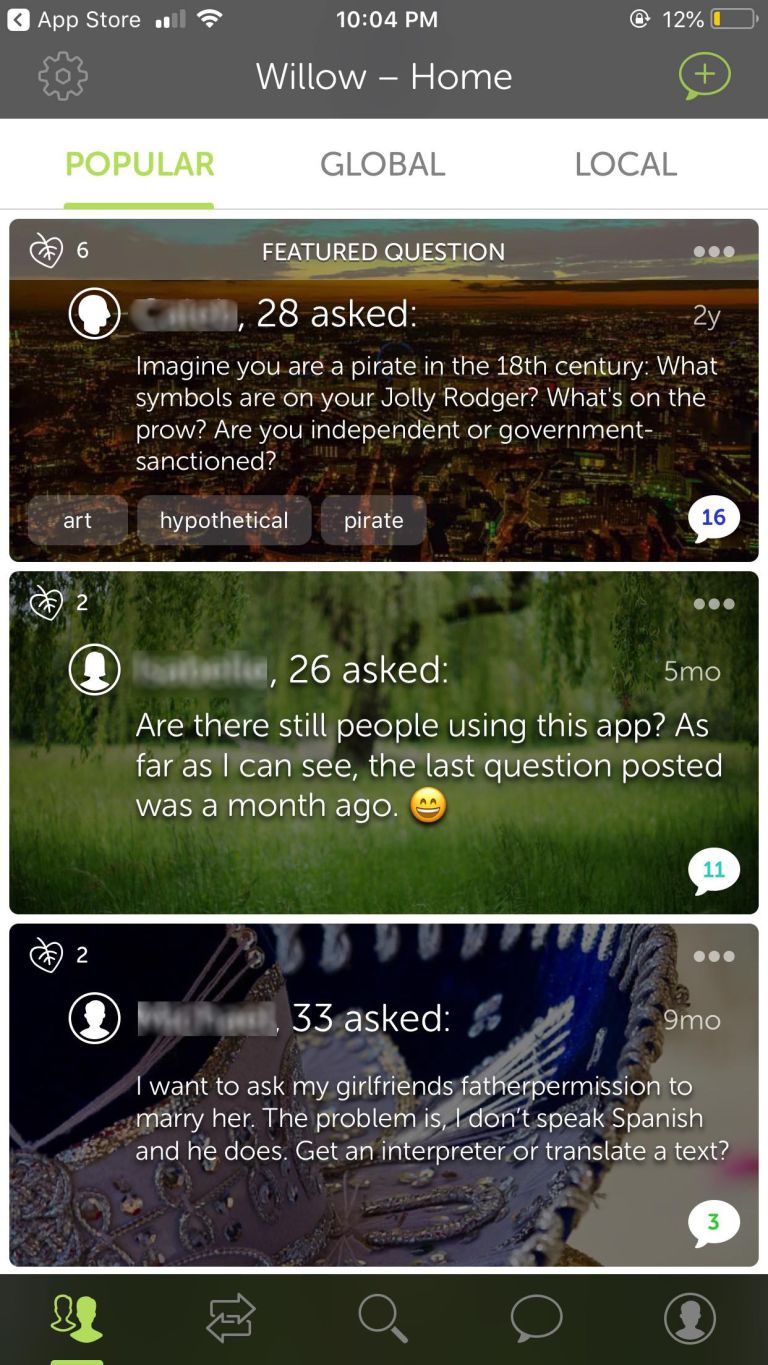View your profile icon in bottom navigation
Image resolution: width=768 pixels, height=1365 pixels.
[690, 1318]
